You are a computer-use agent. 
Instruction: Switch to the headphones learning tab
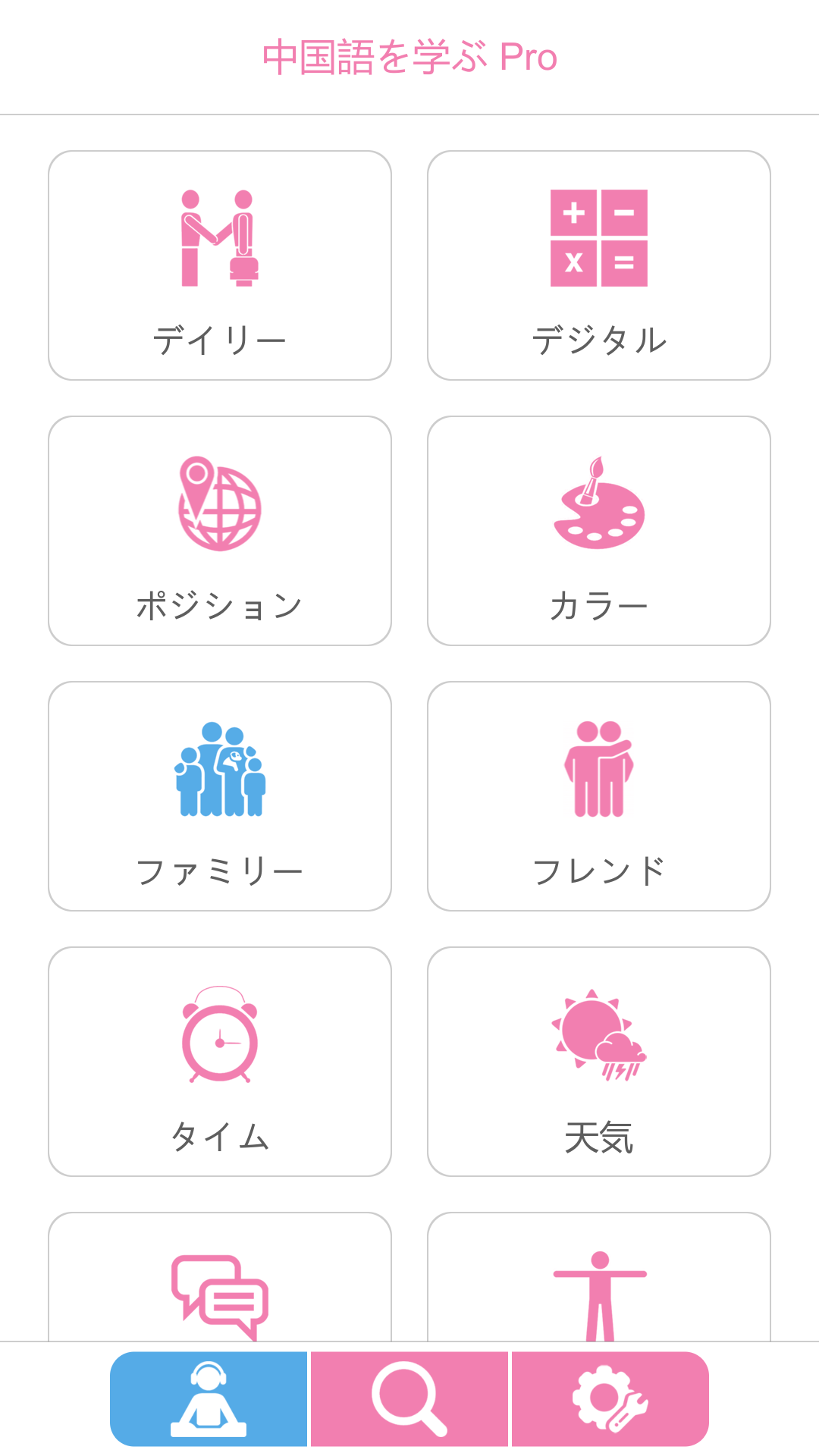(209, 1399)
